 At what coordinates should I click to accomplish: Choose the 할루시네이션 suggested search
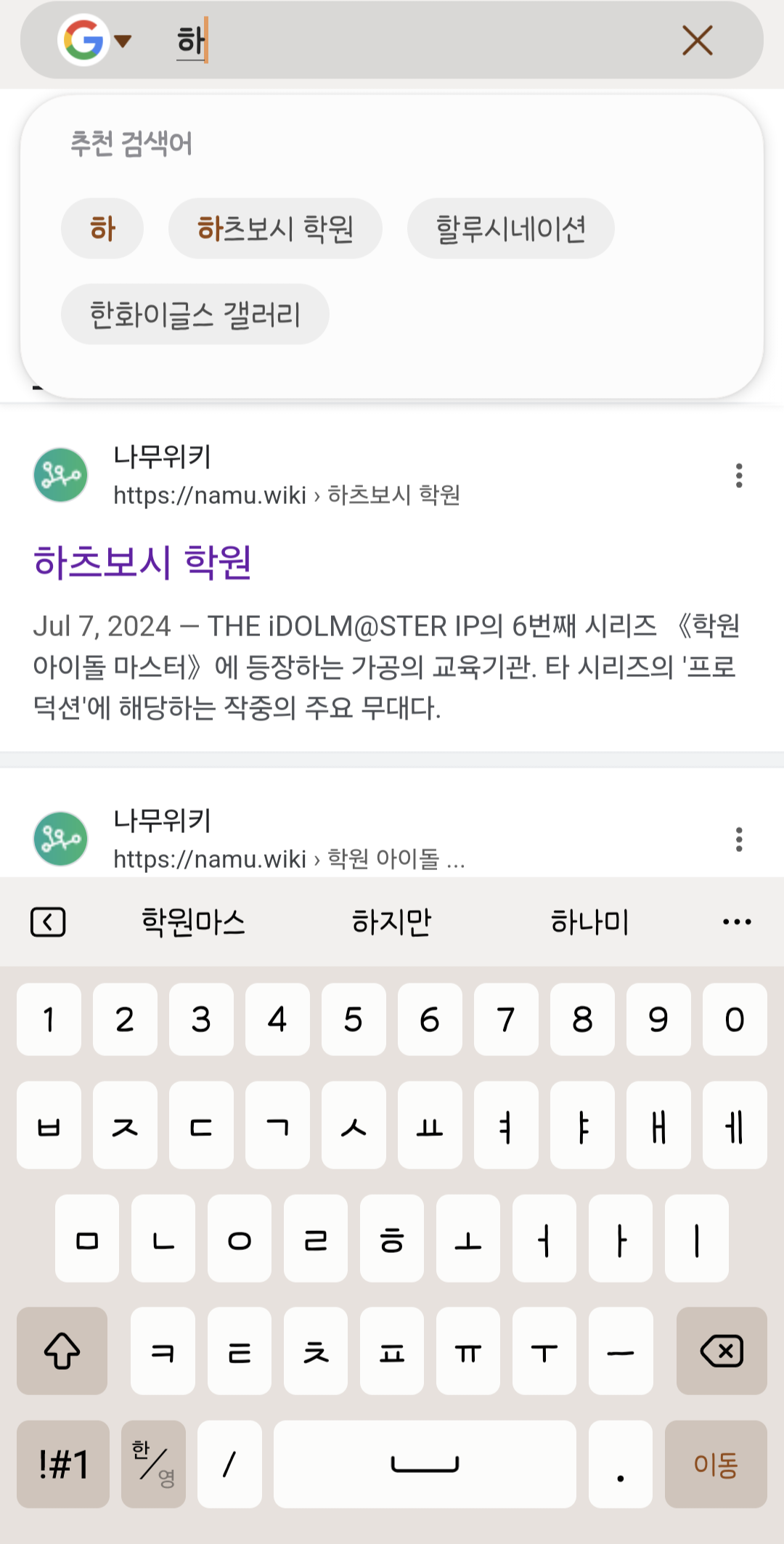[x=510, y=229]
